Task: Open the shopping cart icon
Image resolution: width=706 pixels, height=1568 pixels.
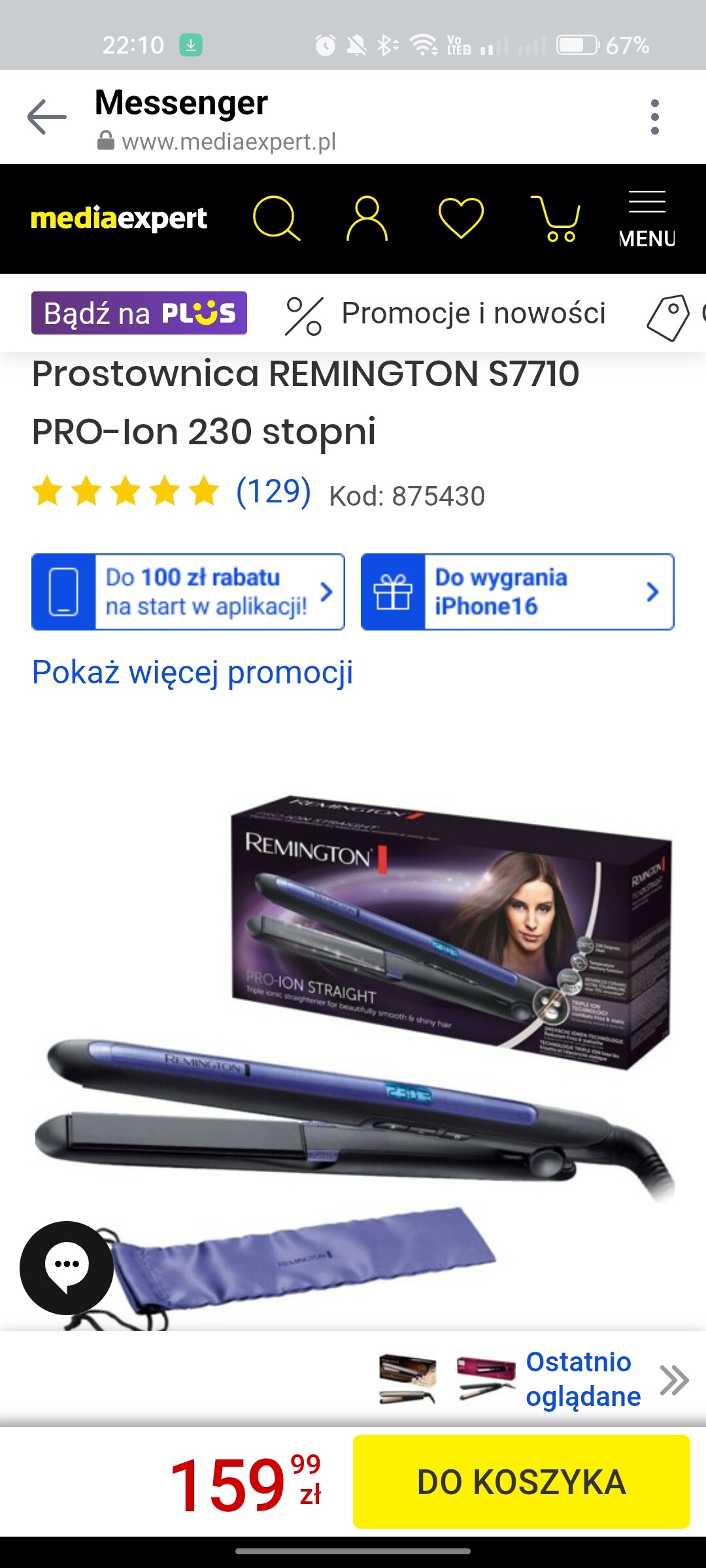Action: [555, 218]
